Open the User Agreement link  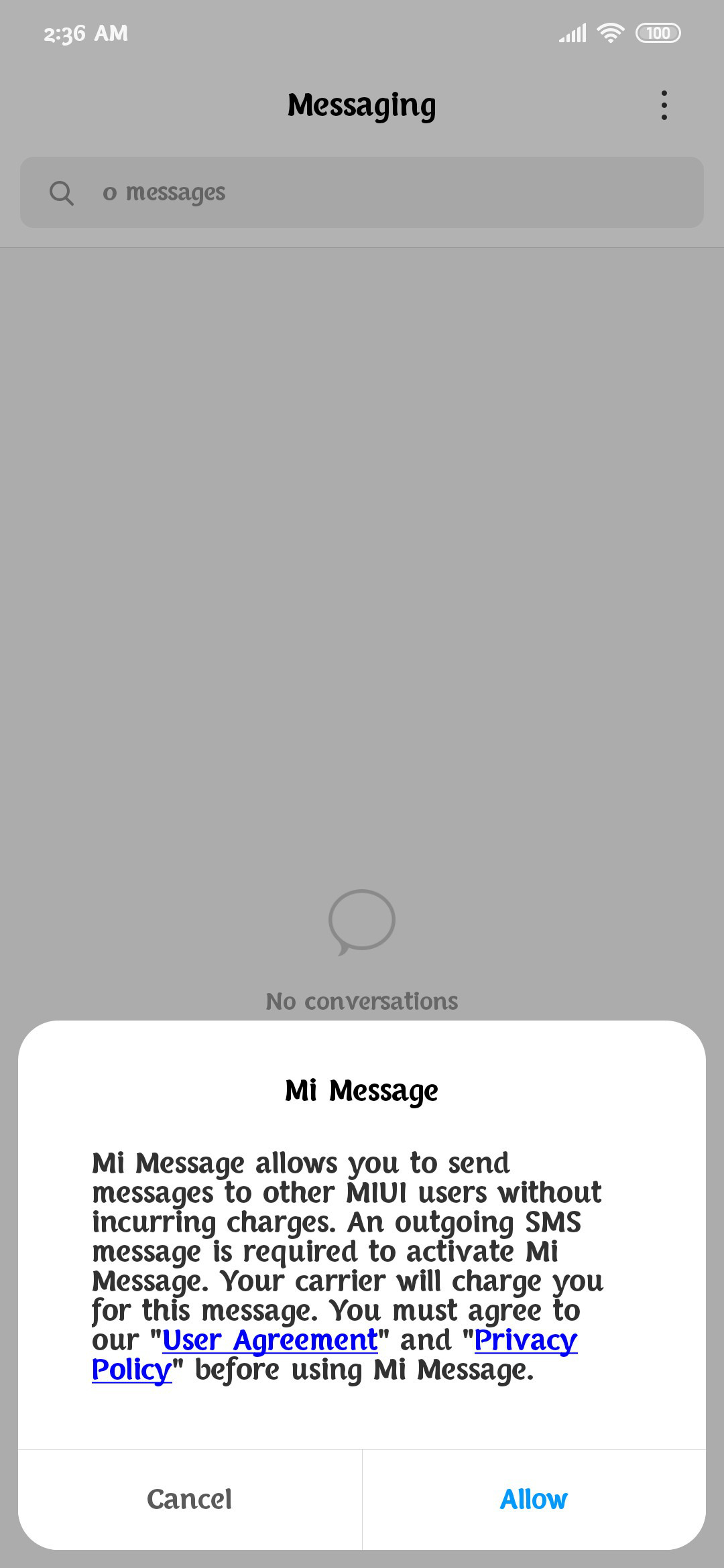click(270, 1340)
